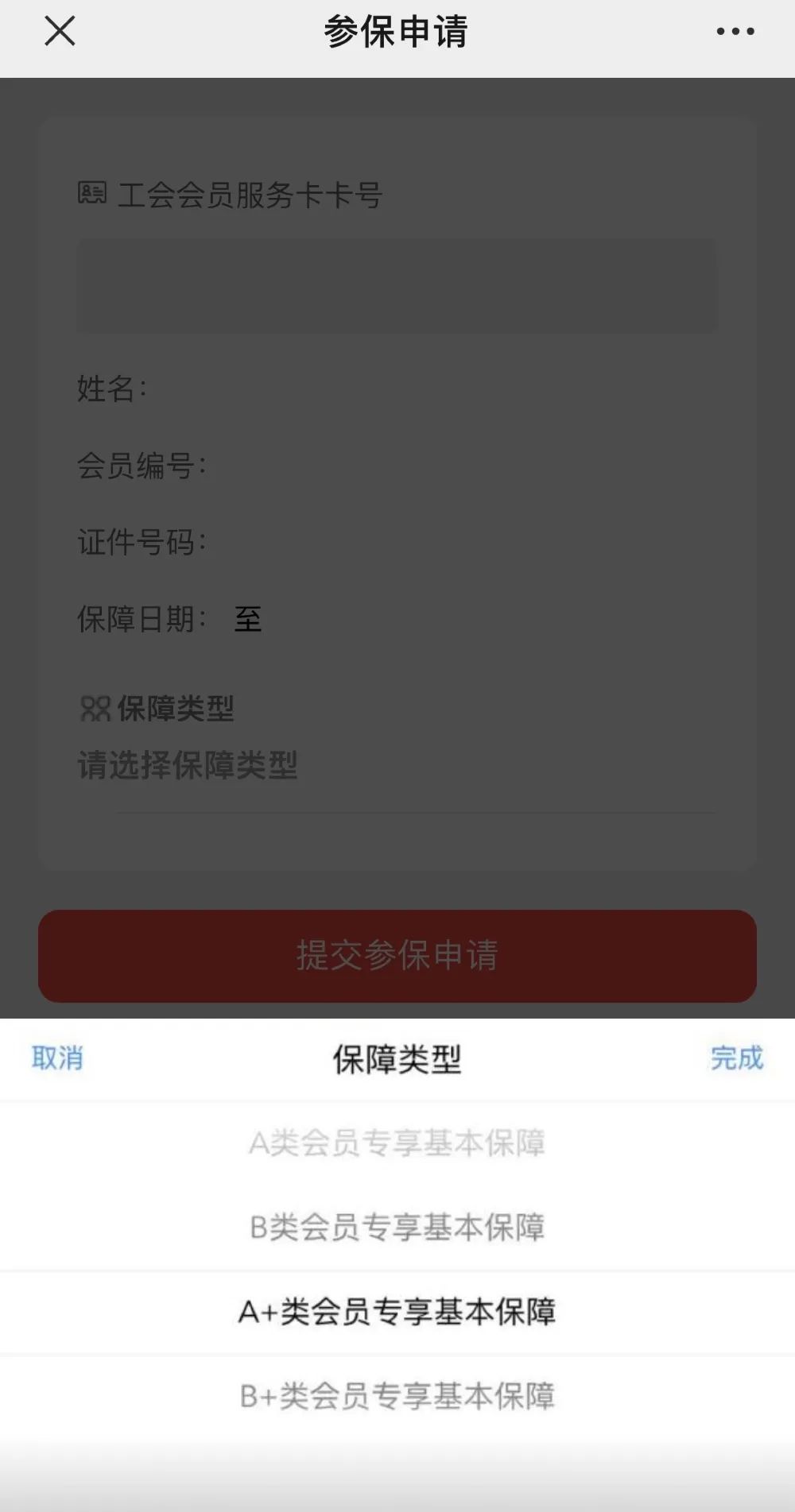Cancel the picker with 取消
This screenshot has height=1512, width=795.
pos(56,1058)
